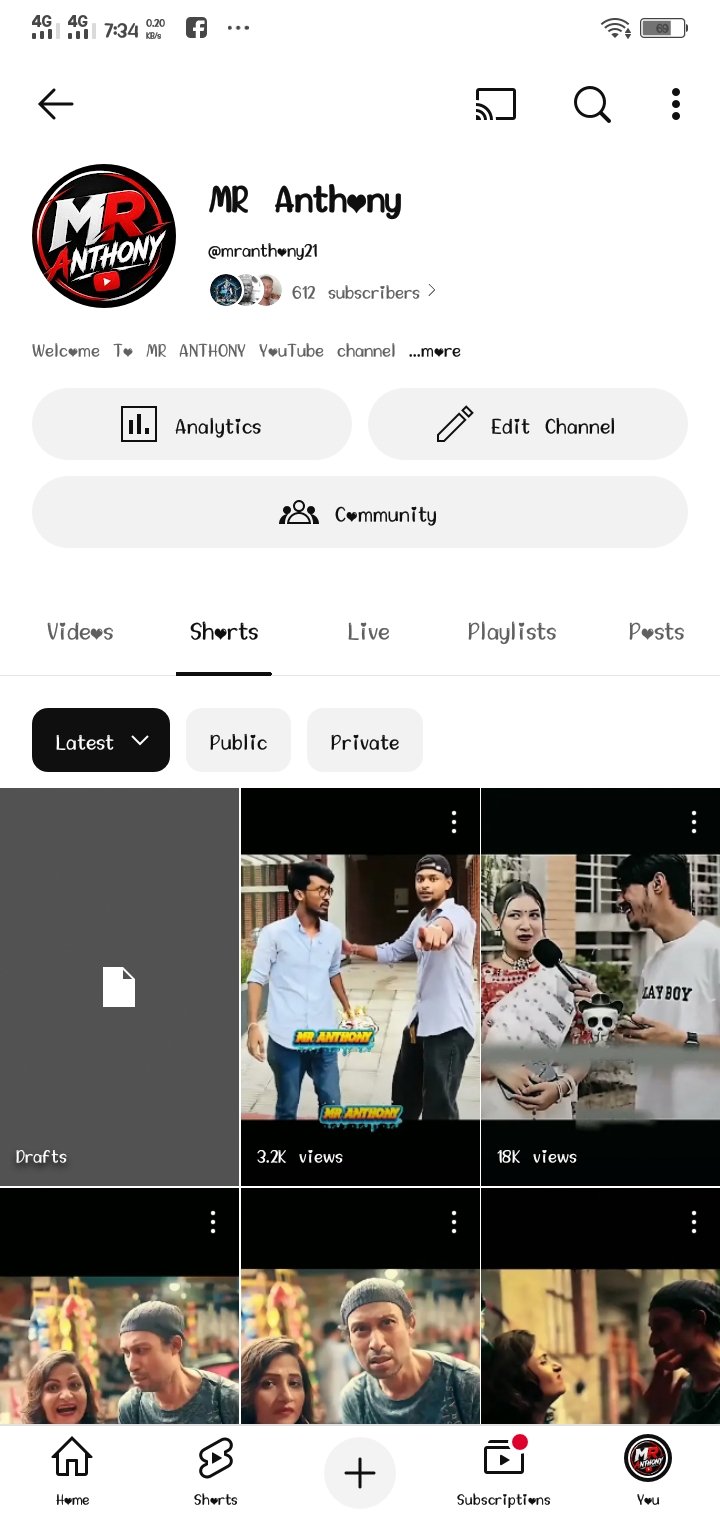This screenshot has width=720, height=1520.
Task: Open the Drafts tile
Action: 119,987
